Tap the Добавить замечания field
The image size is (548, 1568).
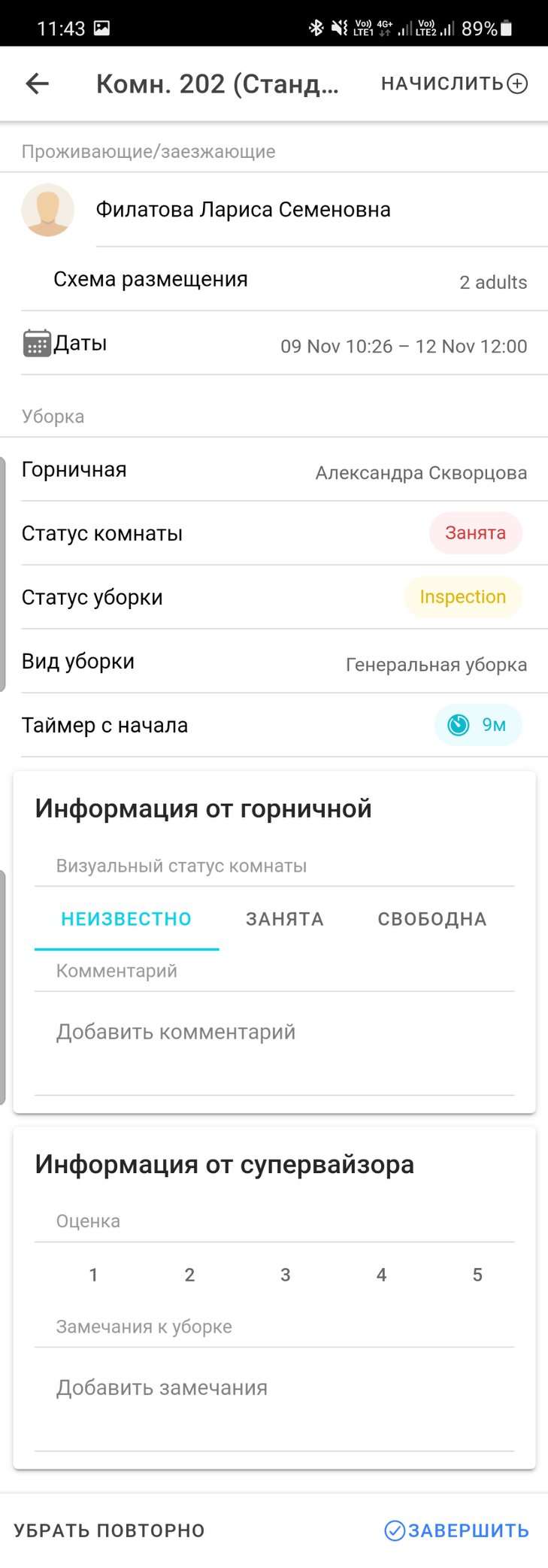click(x=274, y=1388)
